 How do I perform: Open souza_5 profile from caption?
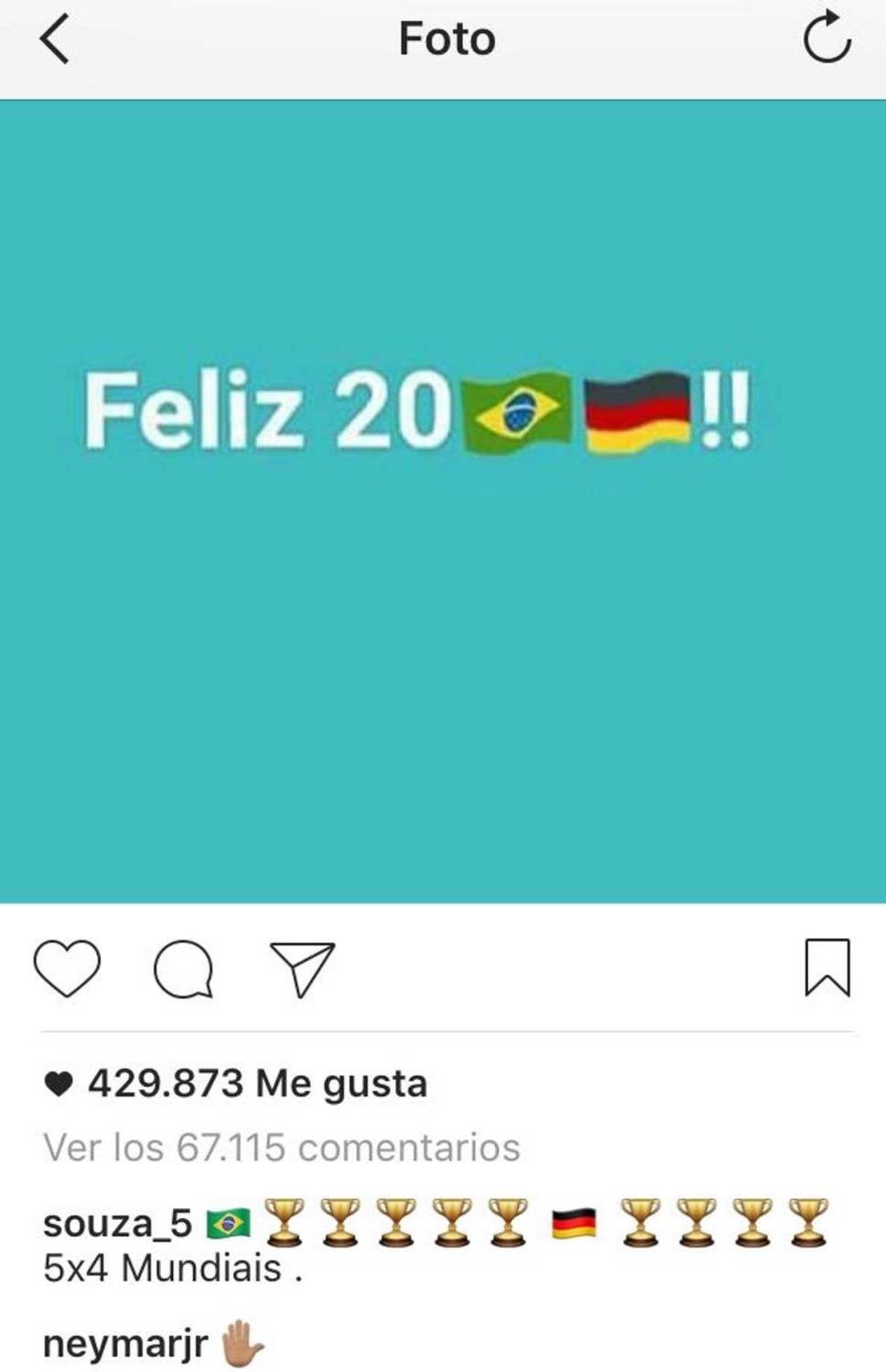coord(117,1224)
